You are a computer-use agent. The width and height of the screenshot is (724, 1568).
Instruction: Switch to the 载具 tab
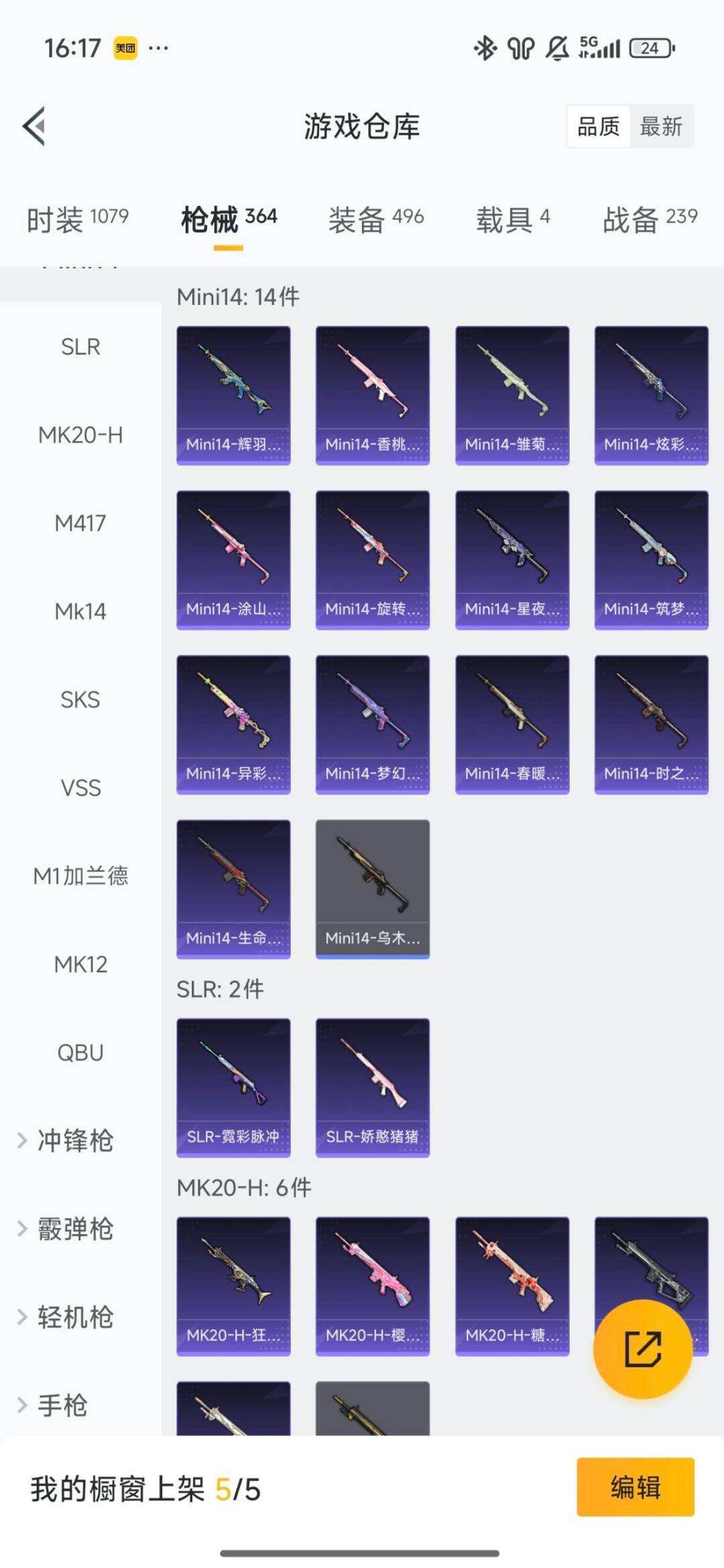point(513,219)
